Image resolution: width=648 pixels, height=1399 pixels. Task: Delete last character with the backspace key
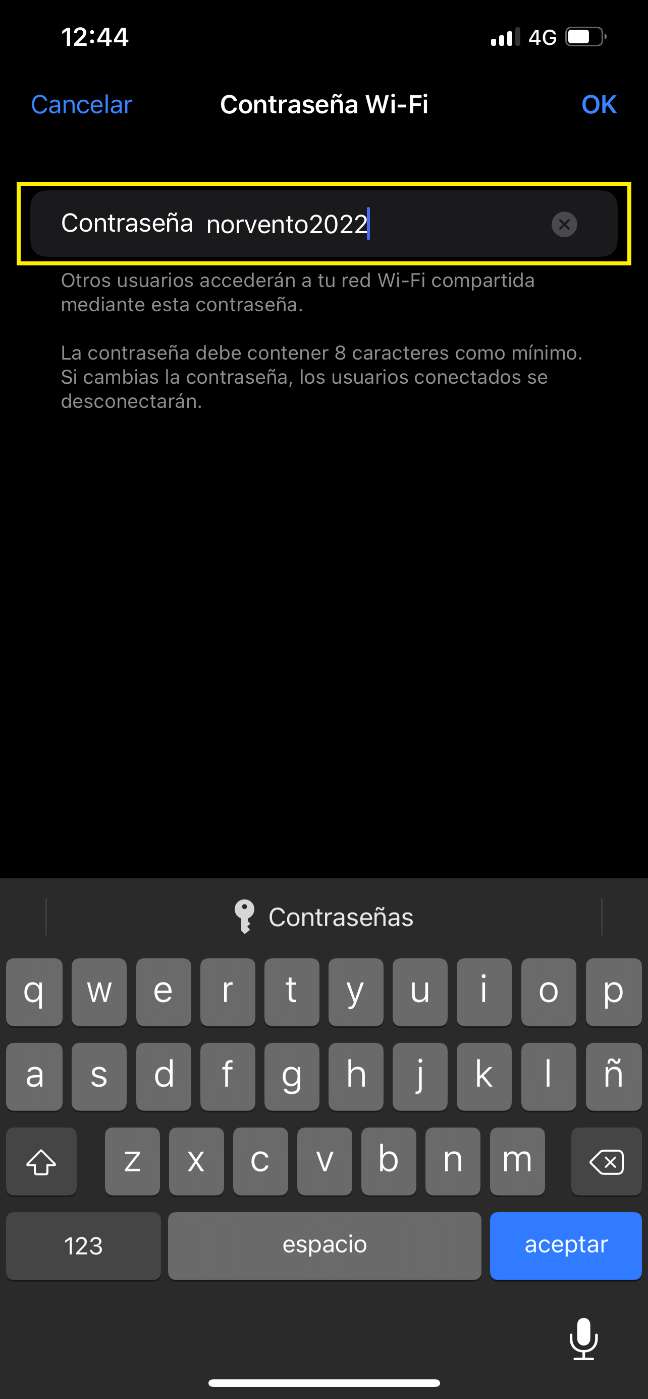click(606, 1161)
